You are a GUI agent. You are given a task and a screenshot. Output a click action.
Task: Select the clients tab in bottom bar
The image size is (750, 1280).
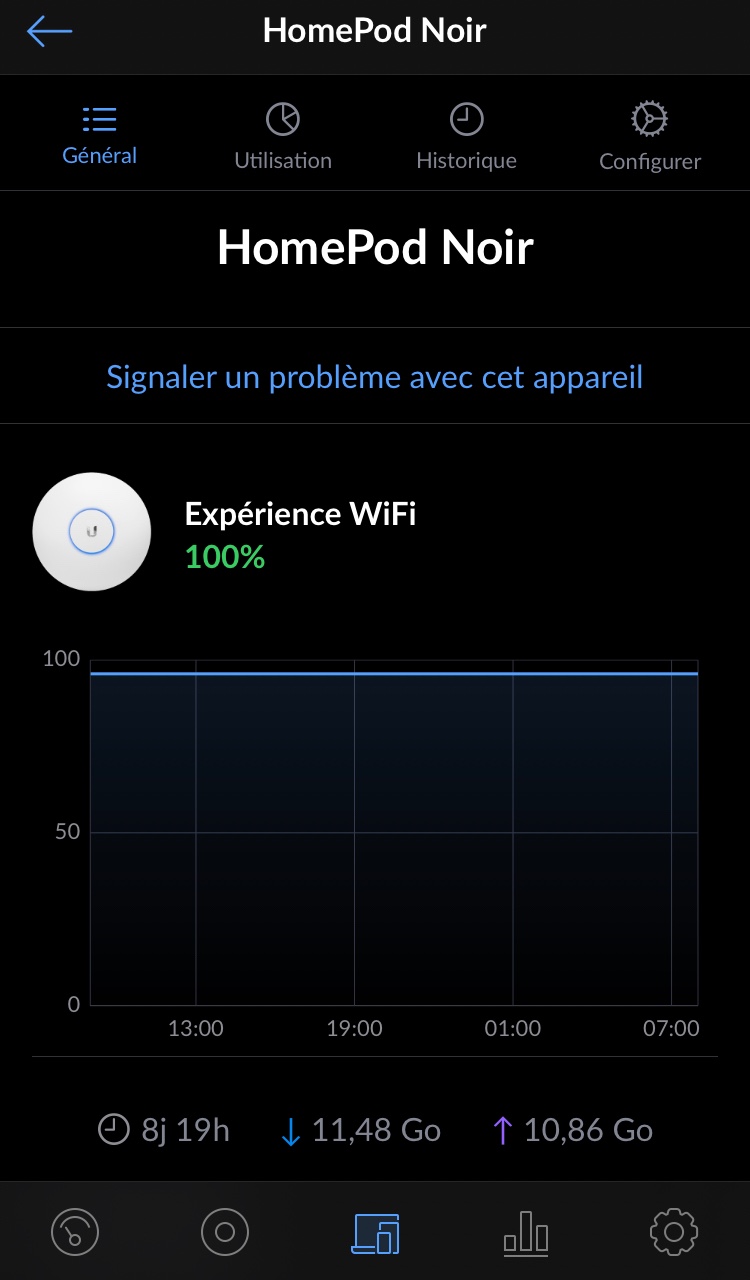pyautogui.click(x=376, y=1233)
